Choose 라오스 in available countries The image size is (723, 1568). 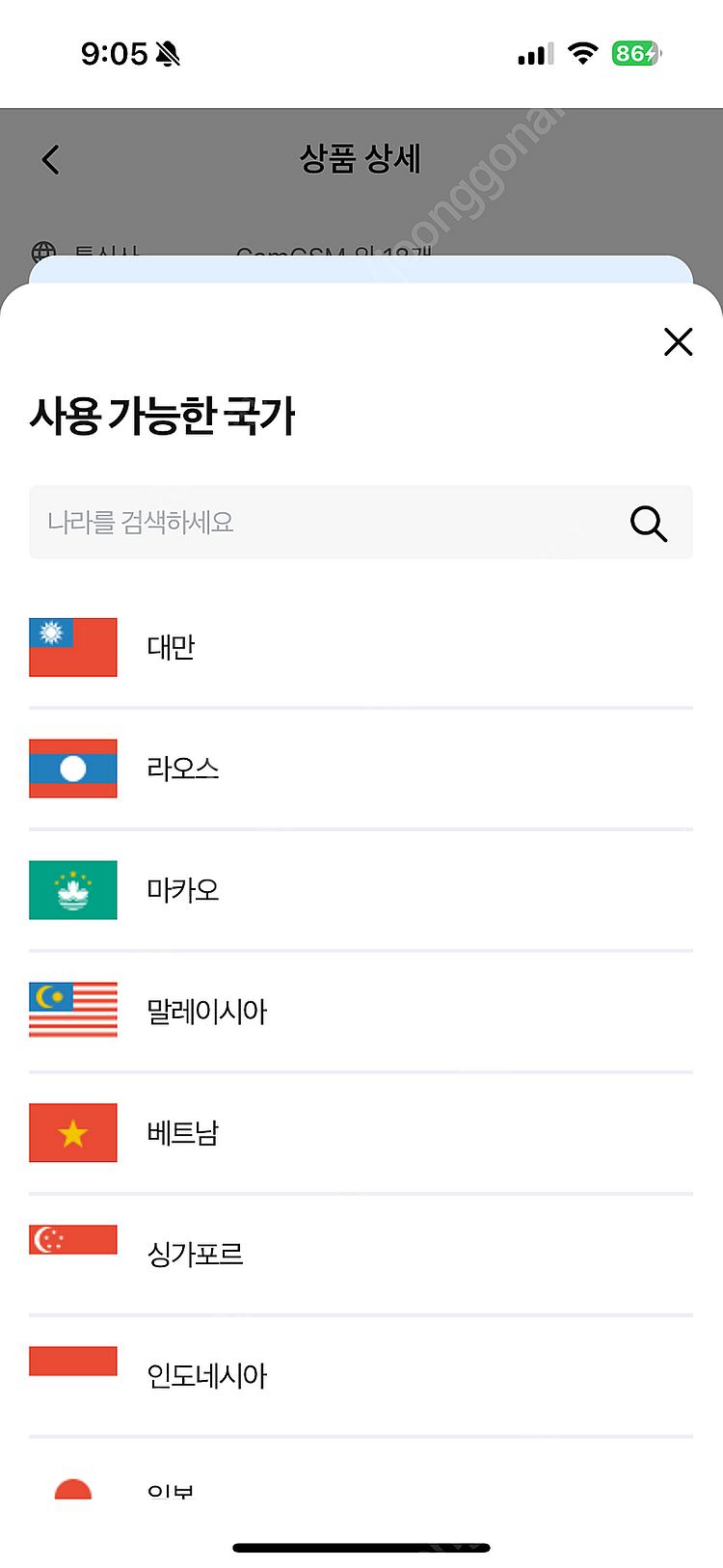[181, 769]
